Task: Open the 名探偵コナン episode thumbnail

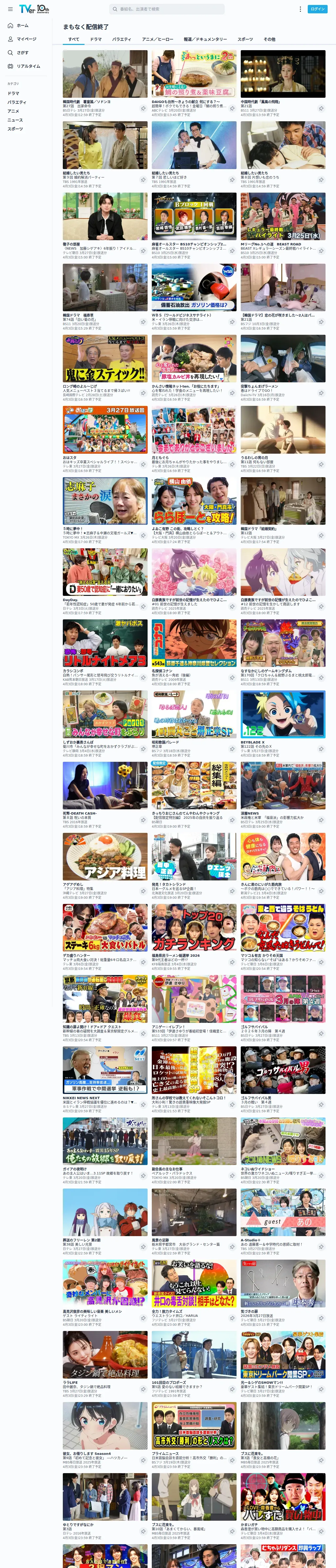Action: tap(194, 643)
